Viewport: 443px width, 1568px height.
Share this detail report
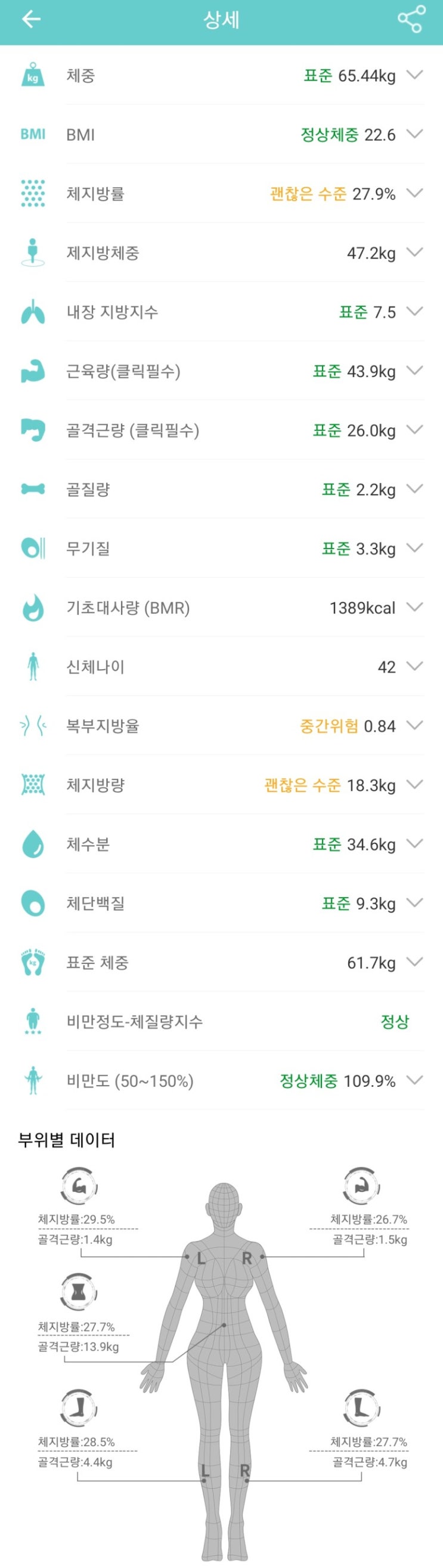tap(411, 20)
